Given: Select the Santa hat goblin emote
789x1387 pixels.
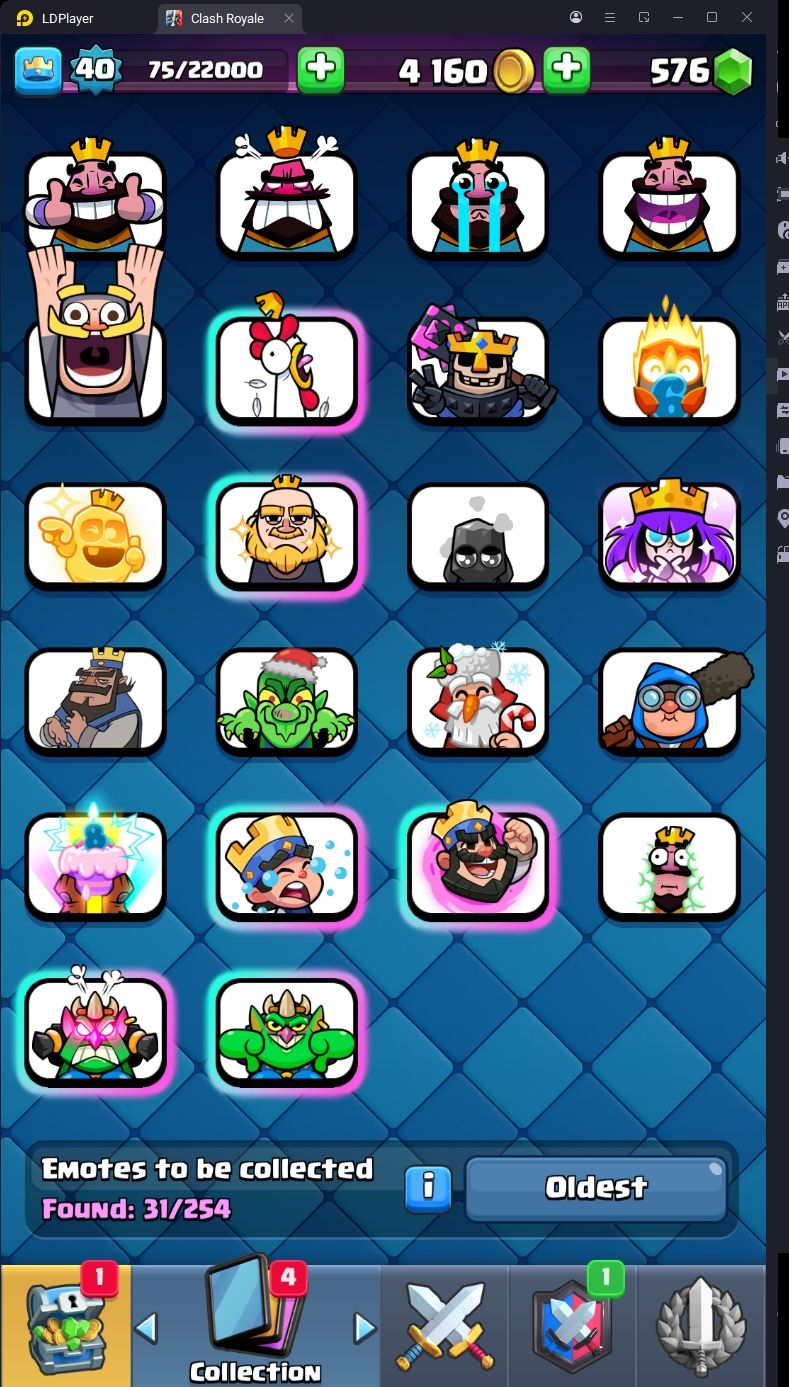Looking at the screenshot, I should (x=287, y=700).
